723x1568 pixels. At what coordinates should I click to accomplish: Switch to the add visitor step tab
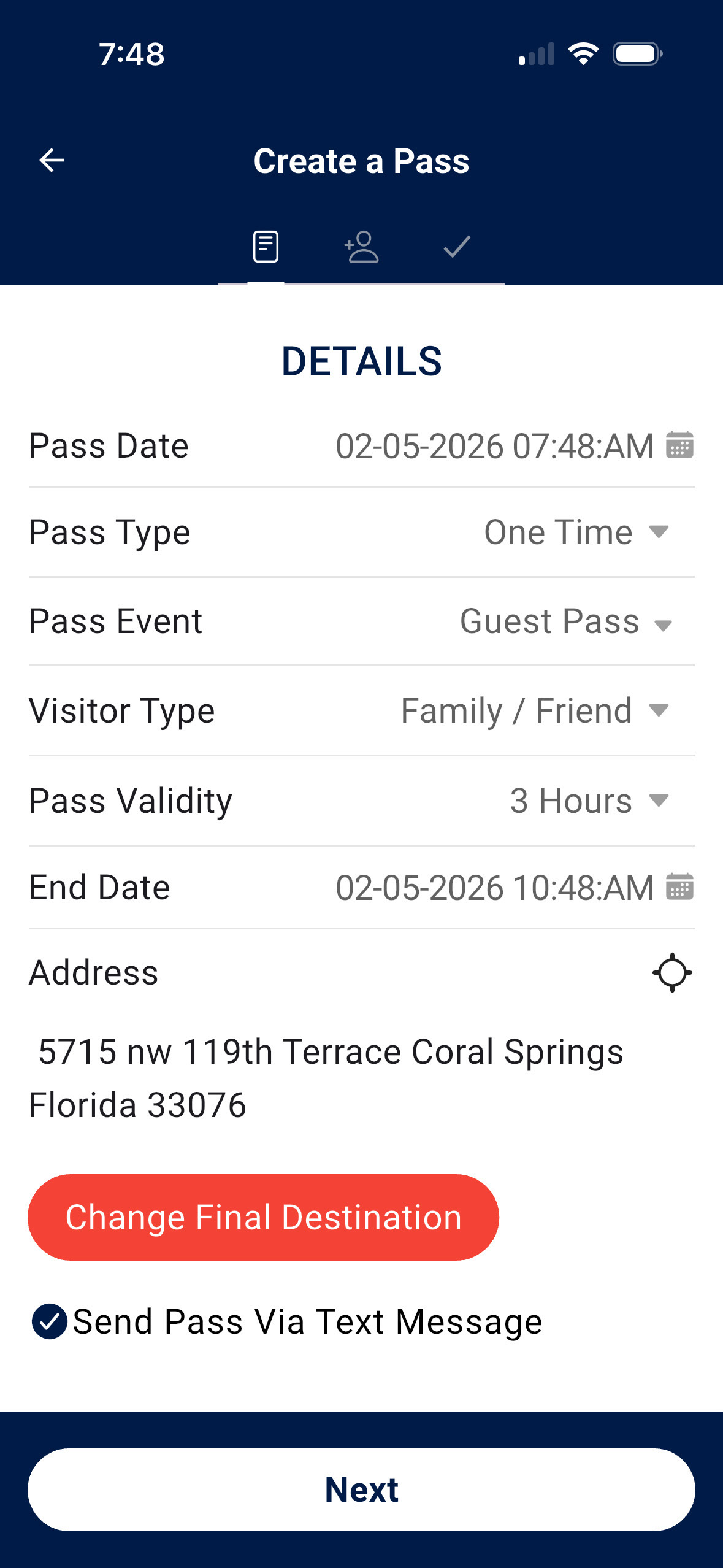click(362, 247)
